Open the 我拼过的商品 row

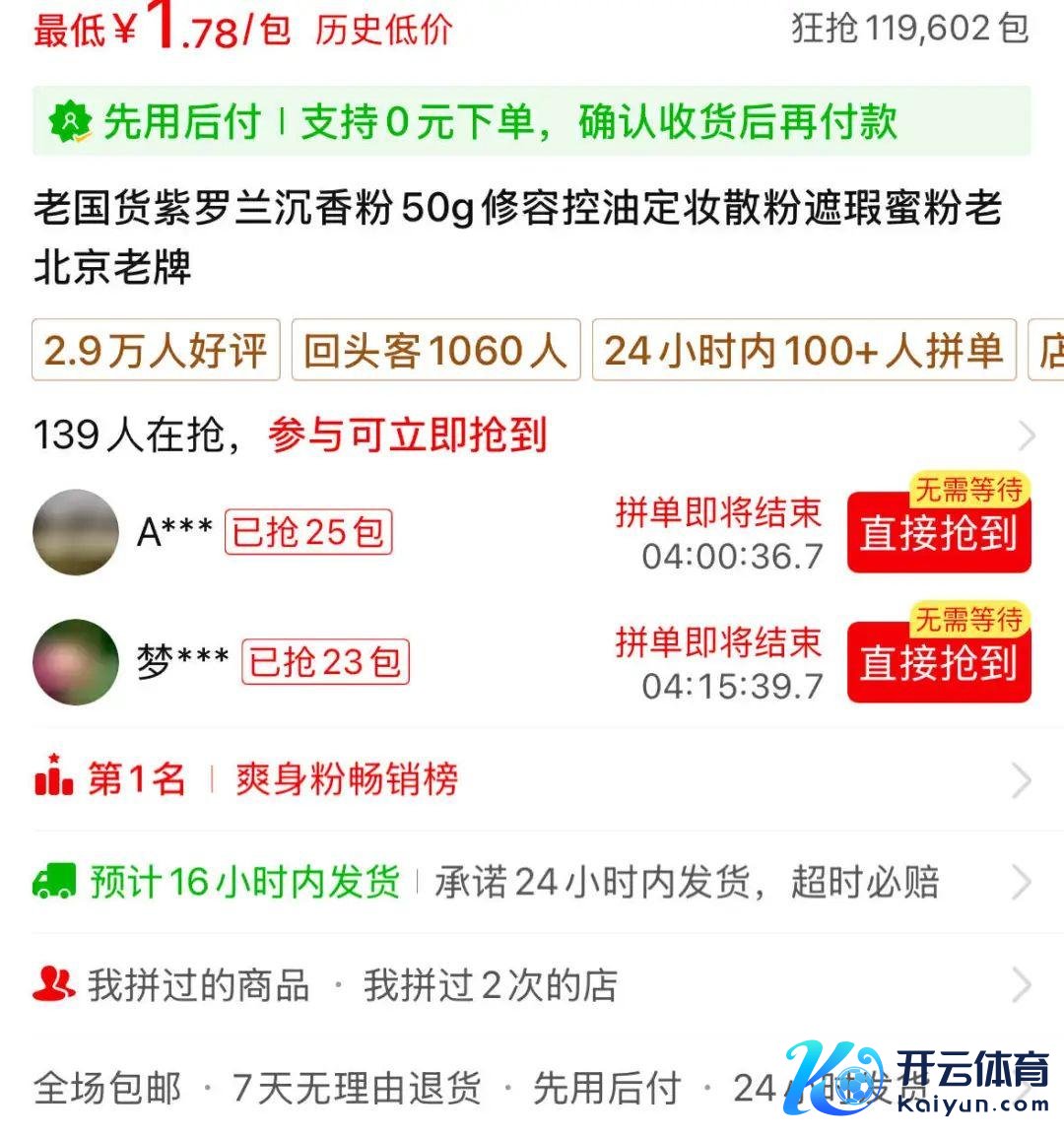(531, 985)
